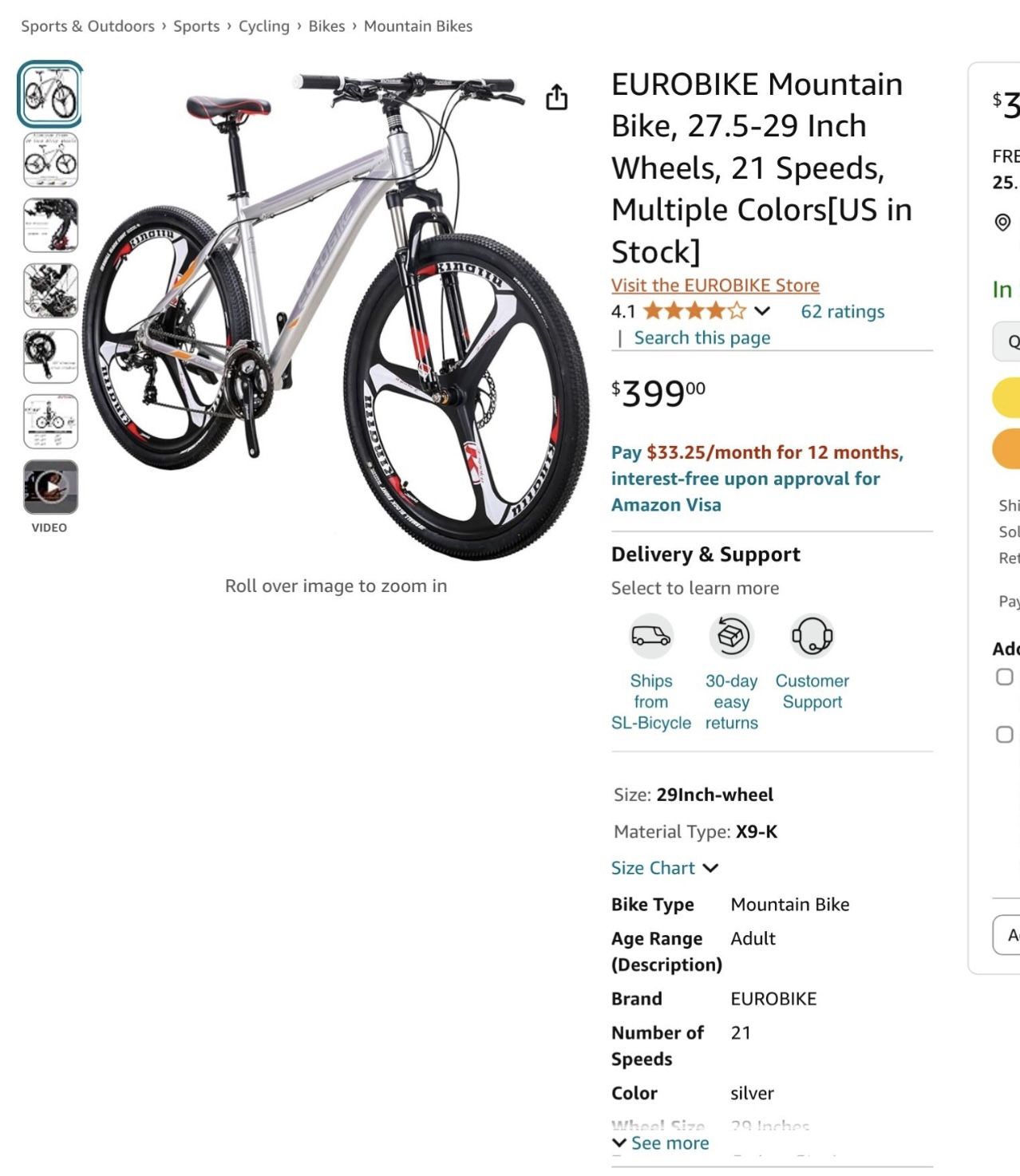1020x1176 pixels.
Task: Toggle the first add-on checkbox
Action: coord(1005,677)
